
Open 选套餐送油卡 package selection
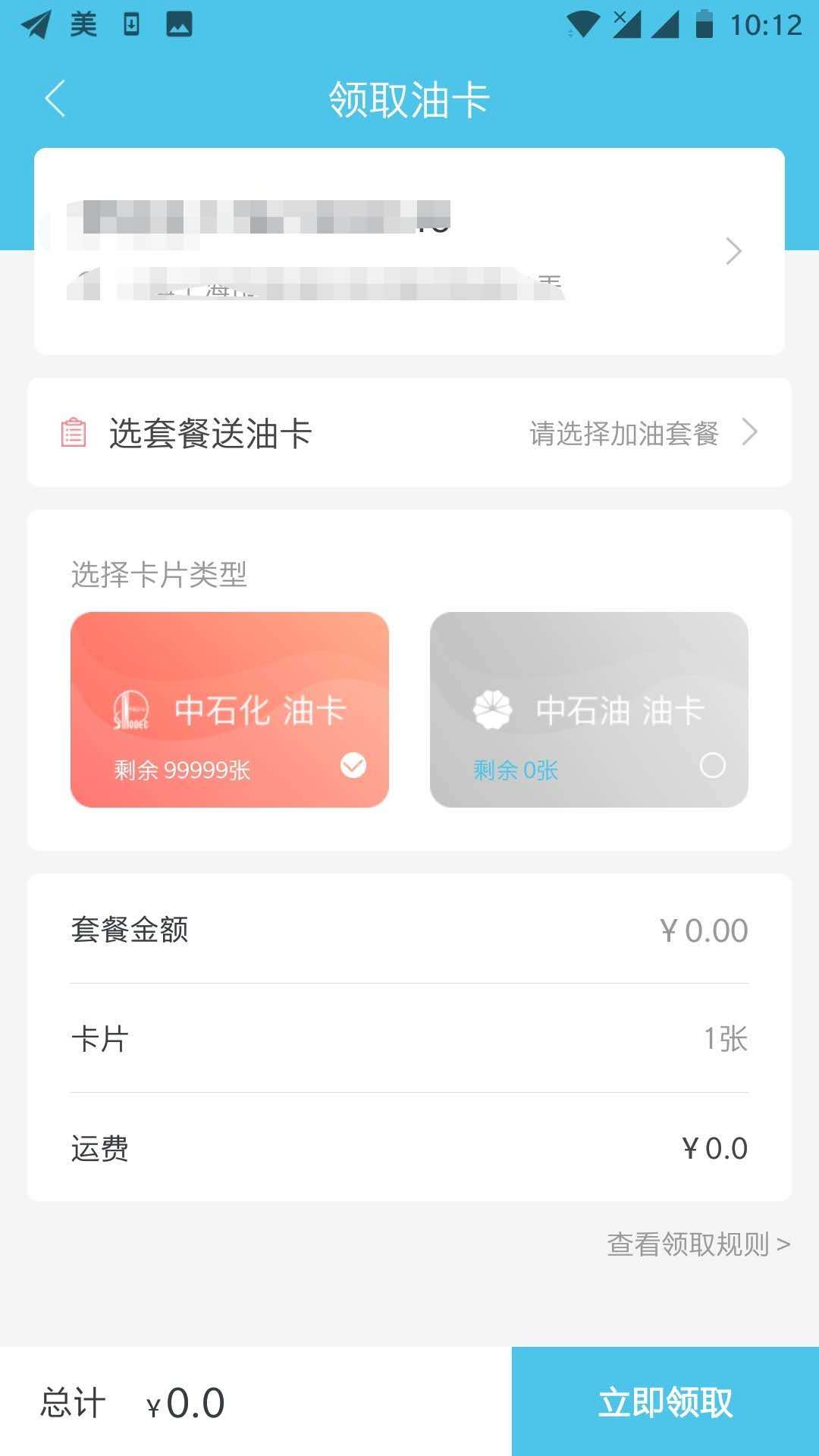pos(409,433)
